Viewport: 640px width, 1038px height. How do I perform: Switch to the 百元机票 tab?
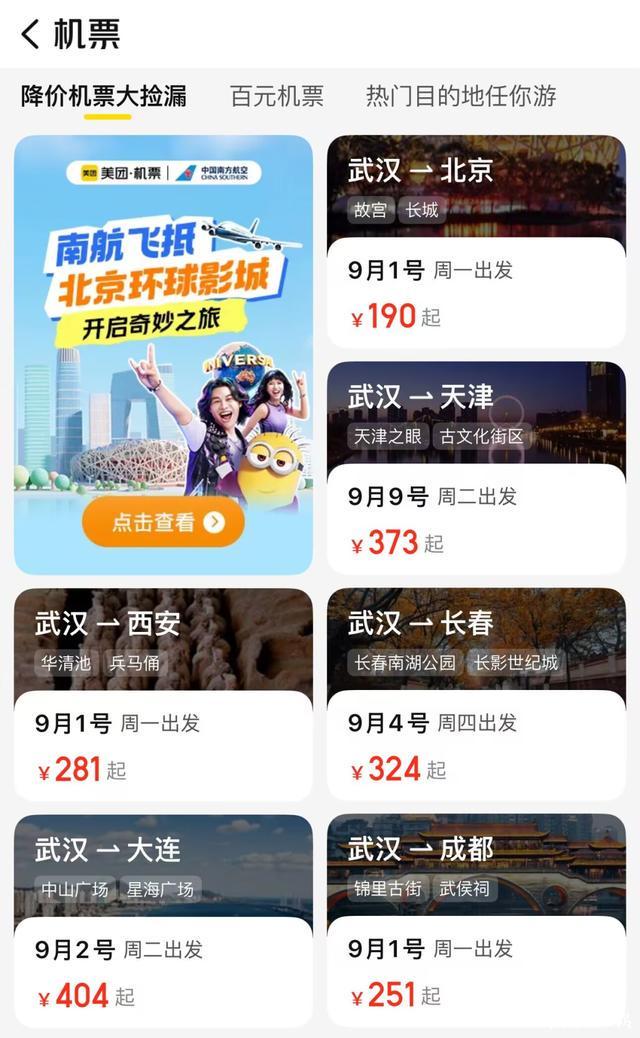[x=277, y=97]
